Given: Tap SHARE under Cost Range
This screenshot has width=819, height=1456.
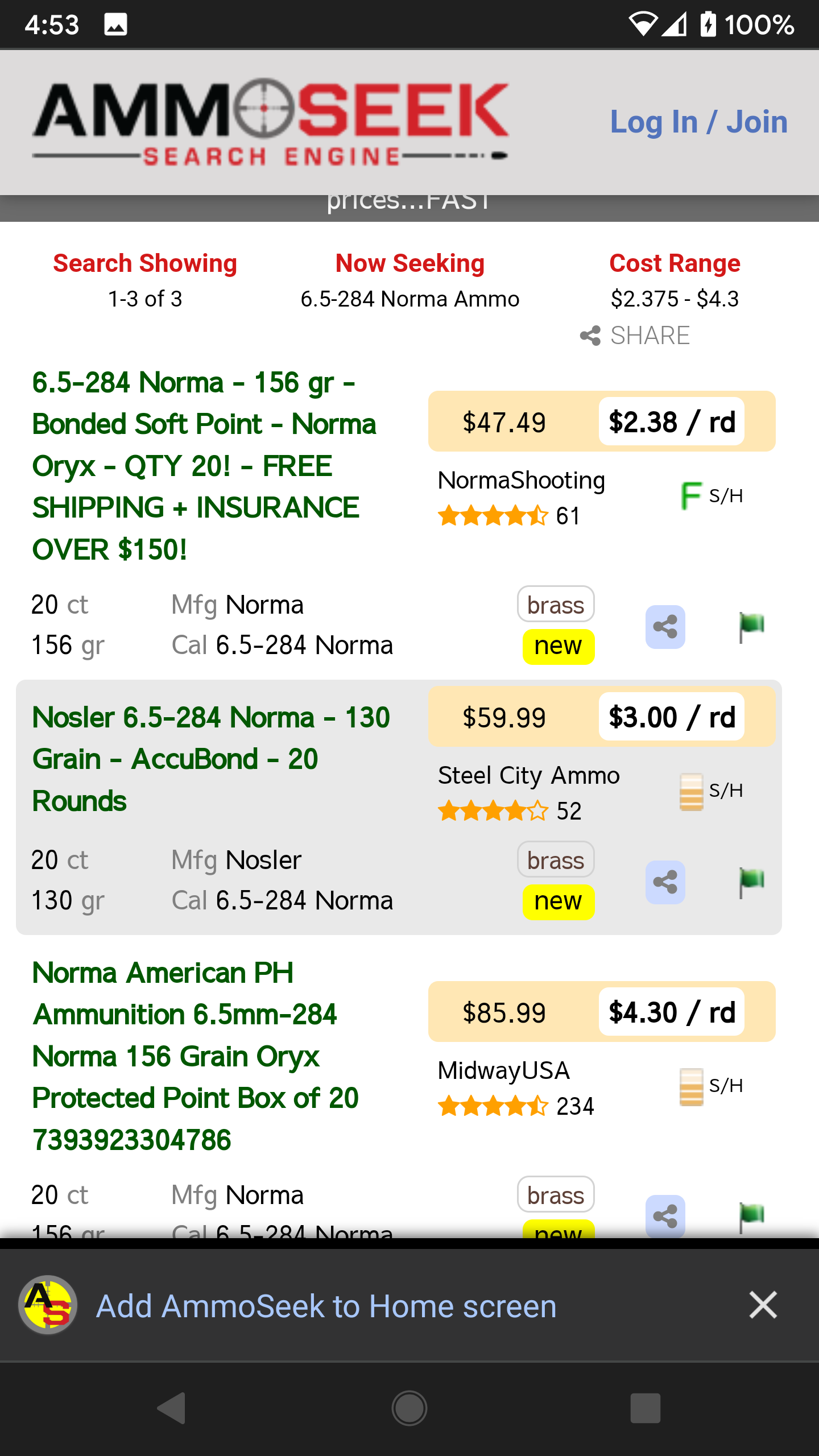Looking at the screenshot, I should point(635,336).
